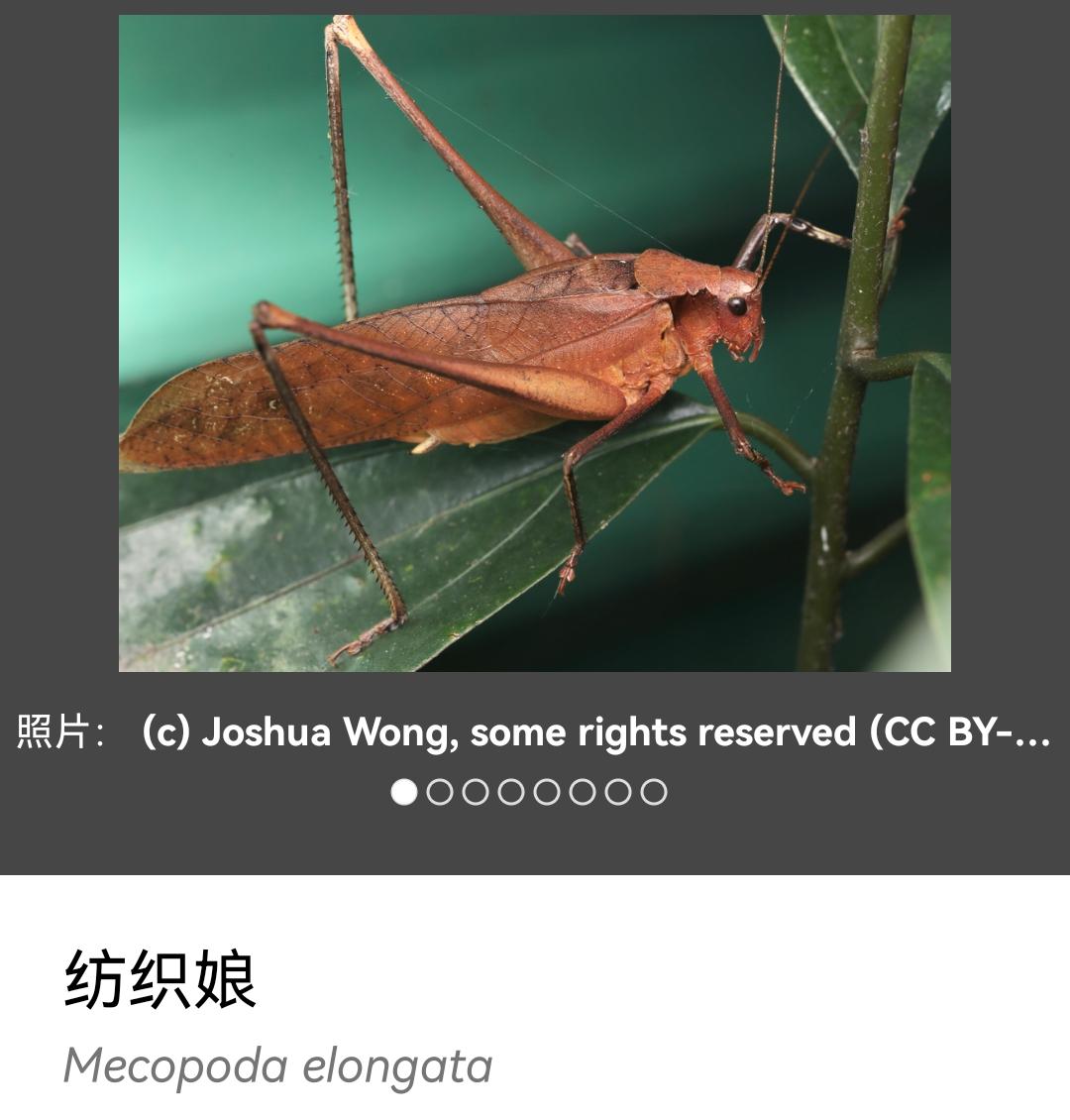Tap the pagination dot indicator row
Viewport: 1070px width, 1120px height.
tap(529, 791)
